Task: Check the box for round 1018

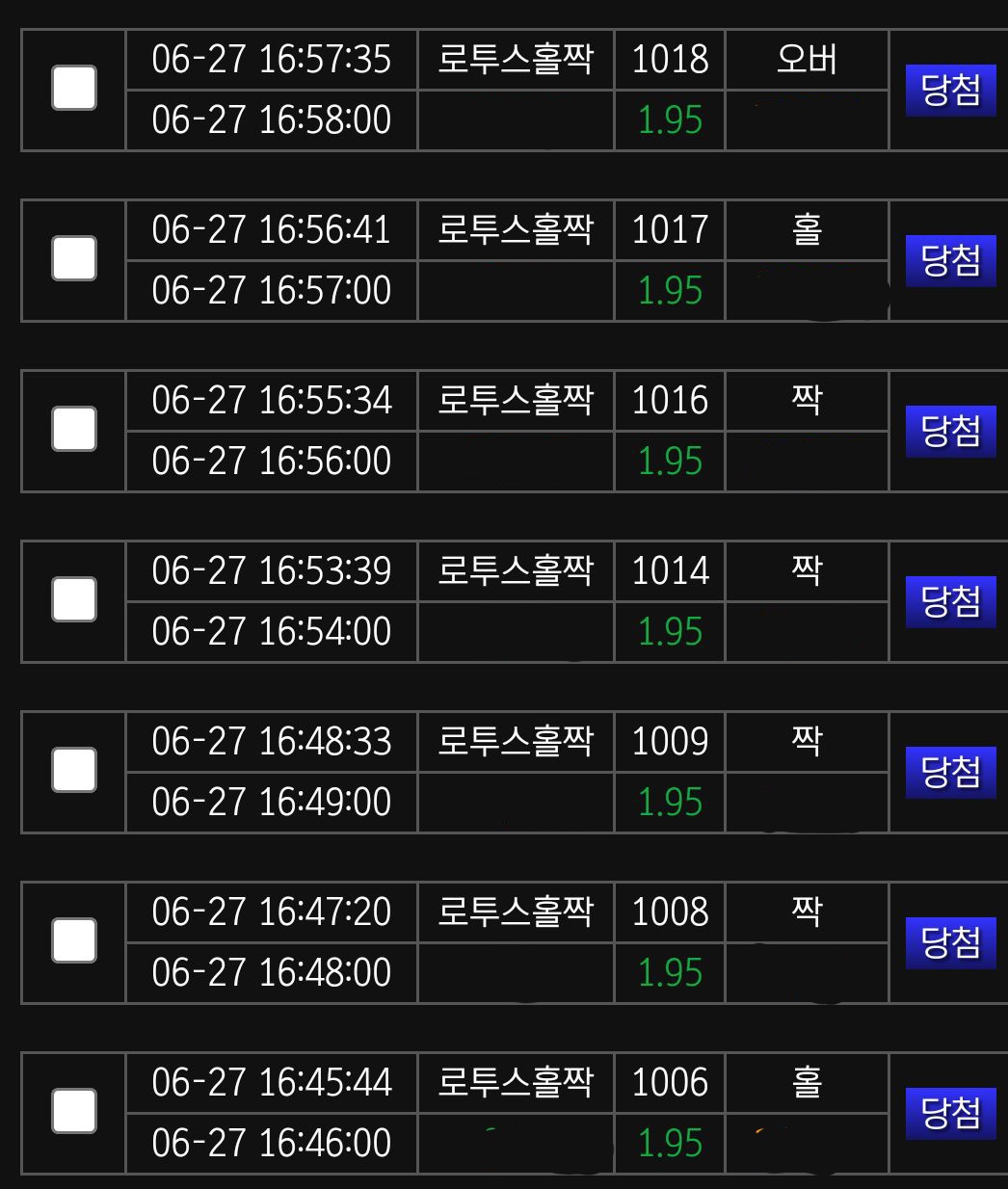Action: (74, 89)
